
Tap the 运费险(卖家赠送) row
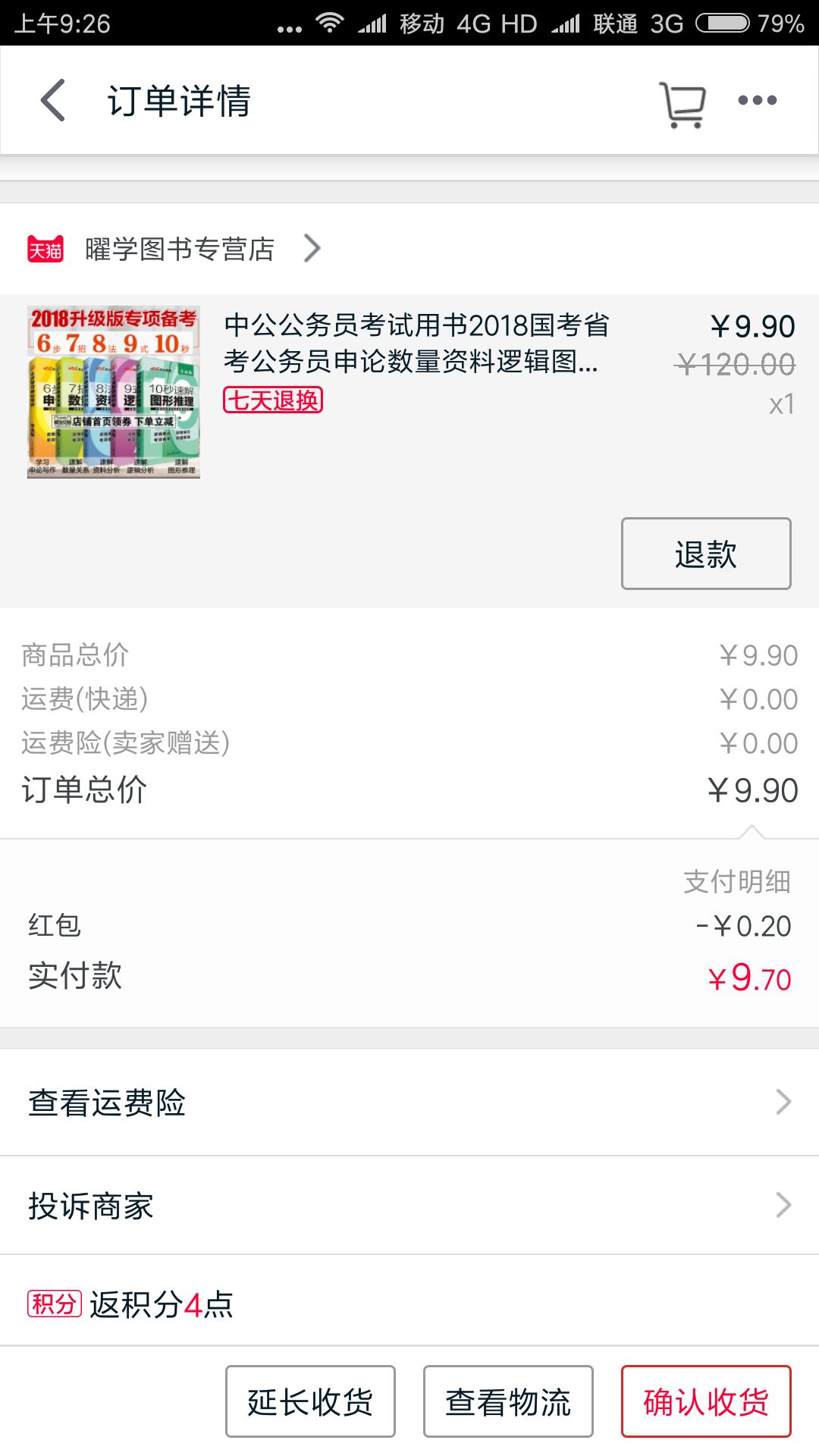point(409,743)
